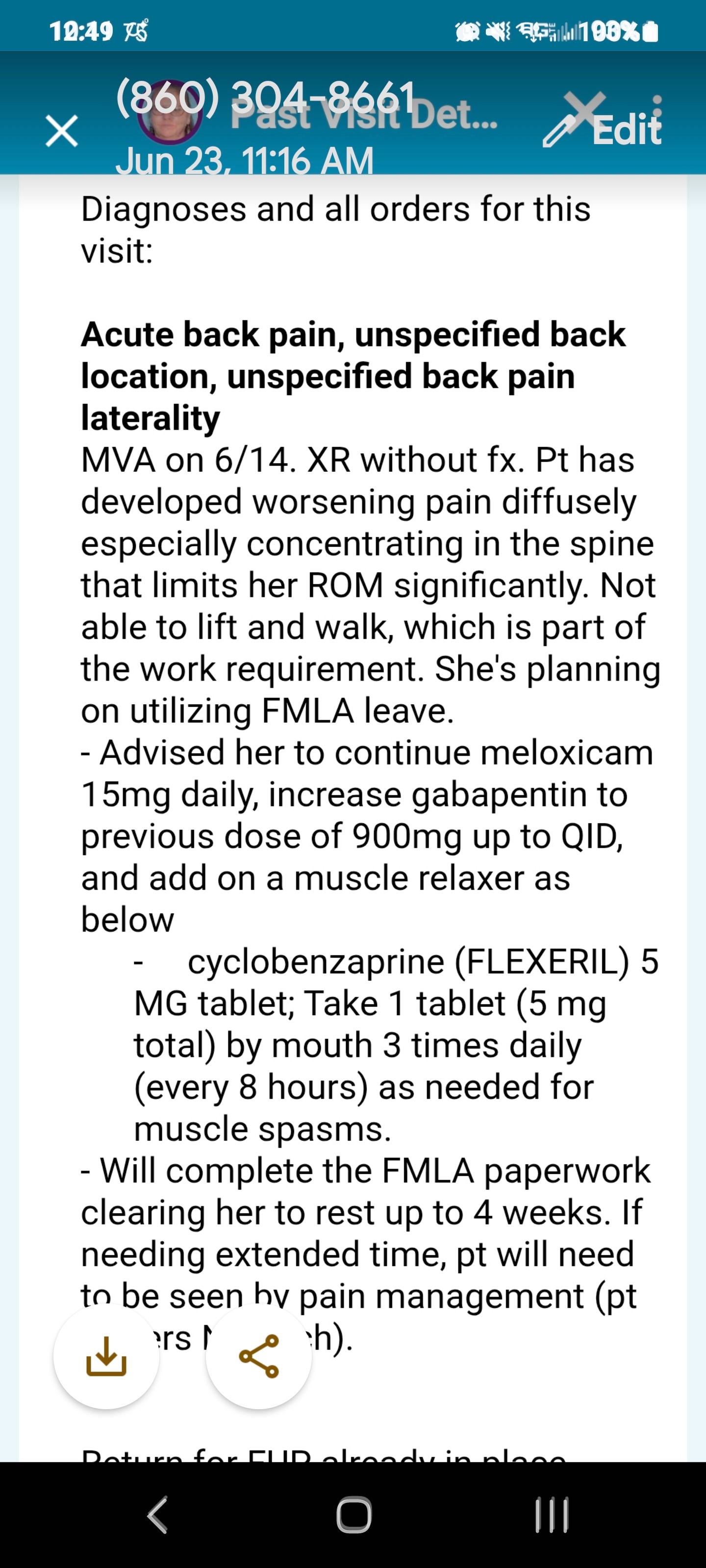Viewport: 706px width, 1568px height.
Task: Close the Past Visit Details screen
Action: 61,131
